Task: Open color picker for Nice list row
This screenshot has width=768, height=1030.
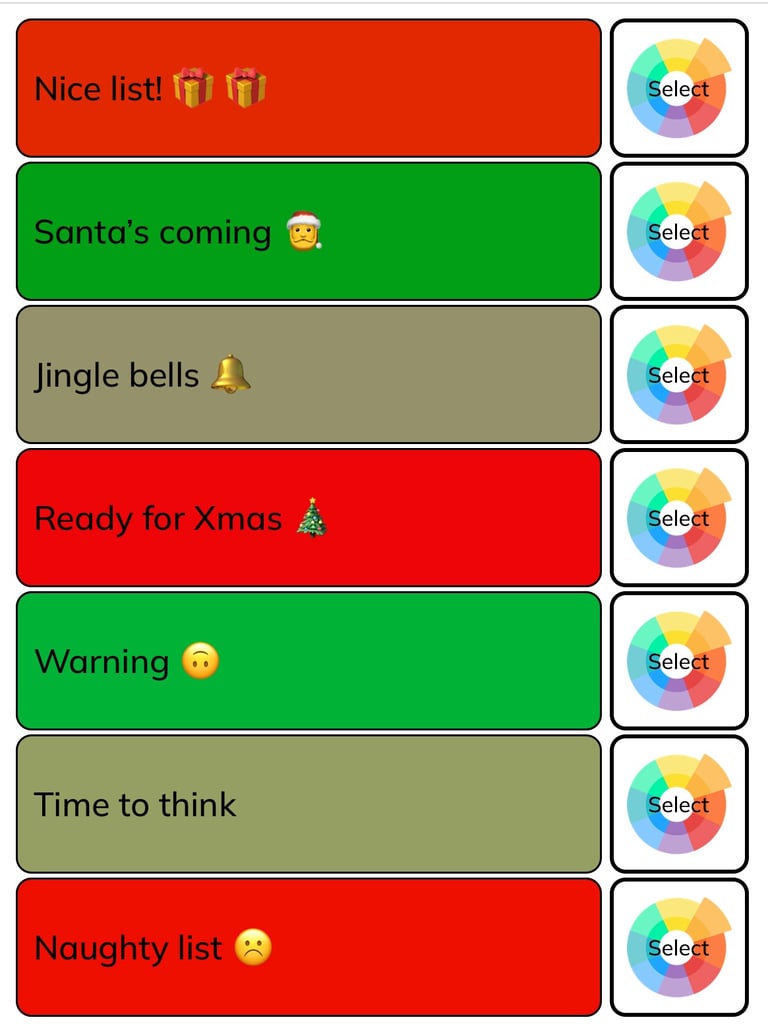Action: pos(678,89)
